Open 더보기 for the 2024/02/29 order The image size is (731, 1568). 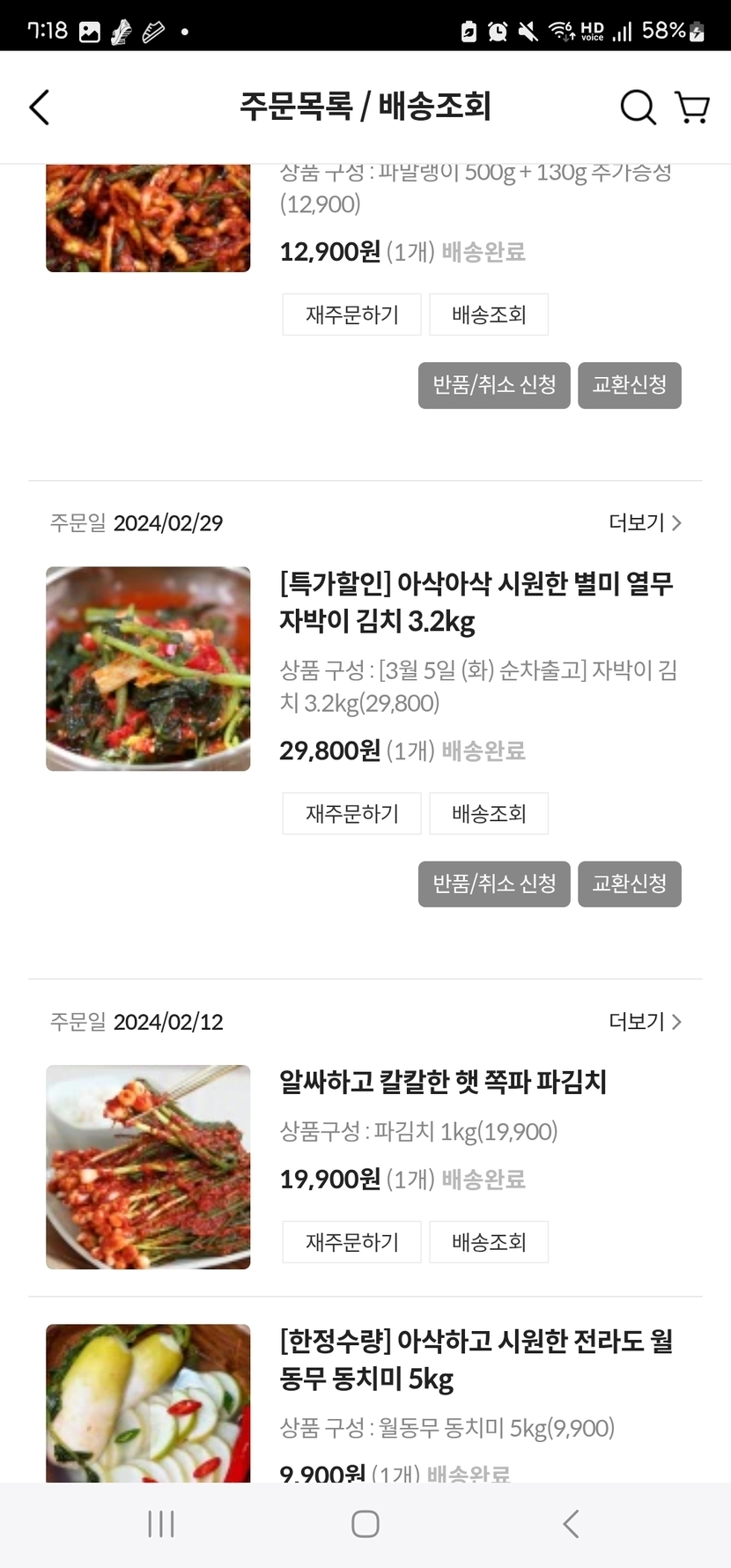point(646,523)
